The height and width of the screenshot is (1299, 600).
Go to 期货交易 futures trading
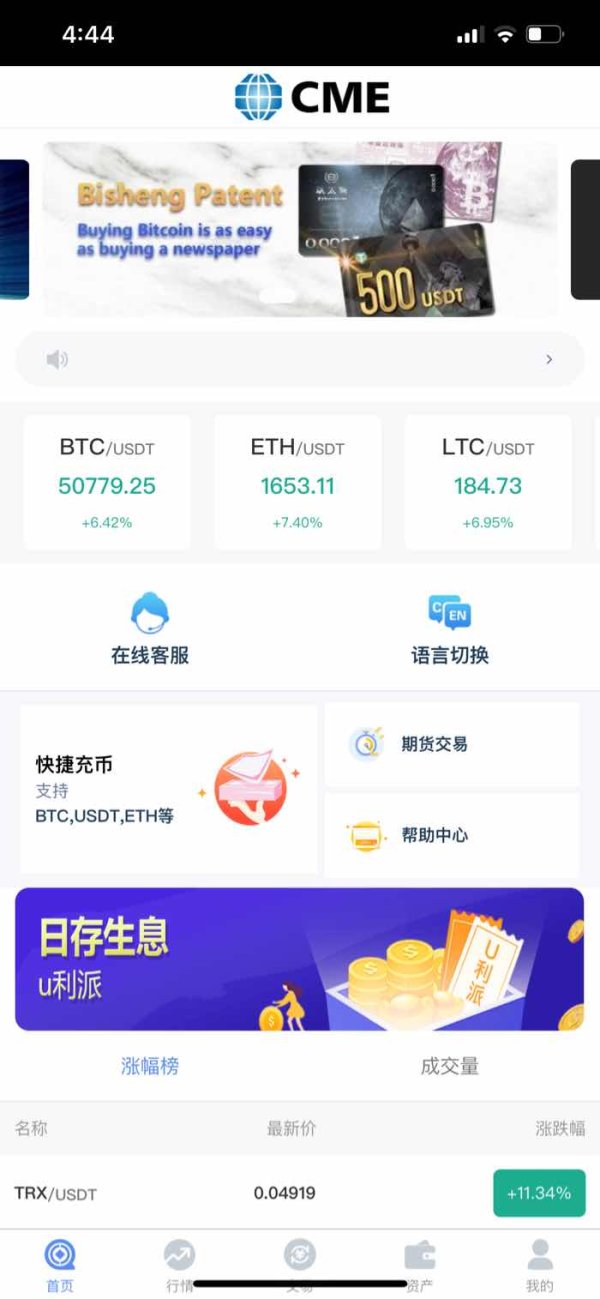click(452, 744)
